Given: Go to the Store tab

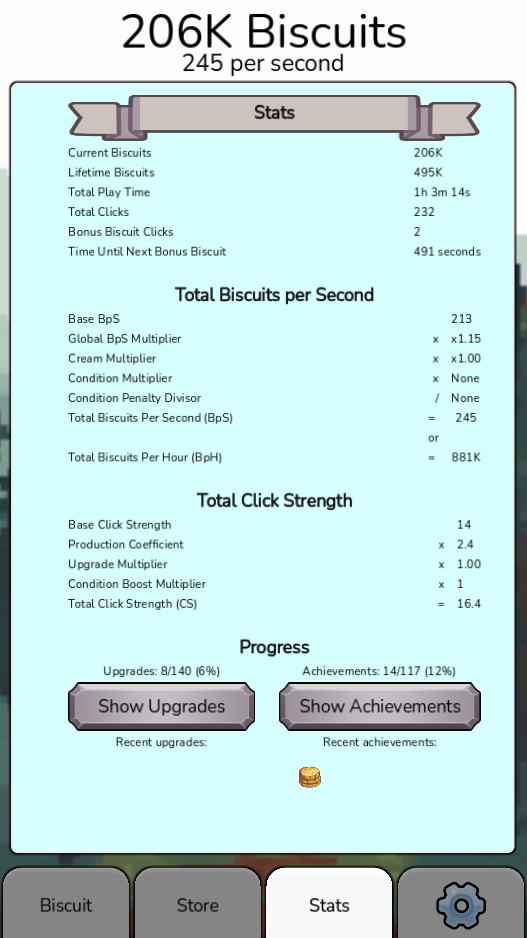Looking at the screenshot, I should (197, 903).
